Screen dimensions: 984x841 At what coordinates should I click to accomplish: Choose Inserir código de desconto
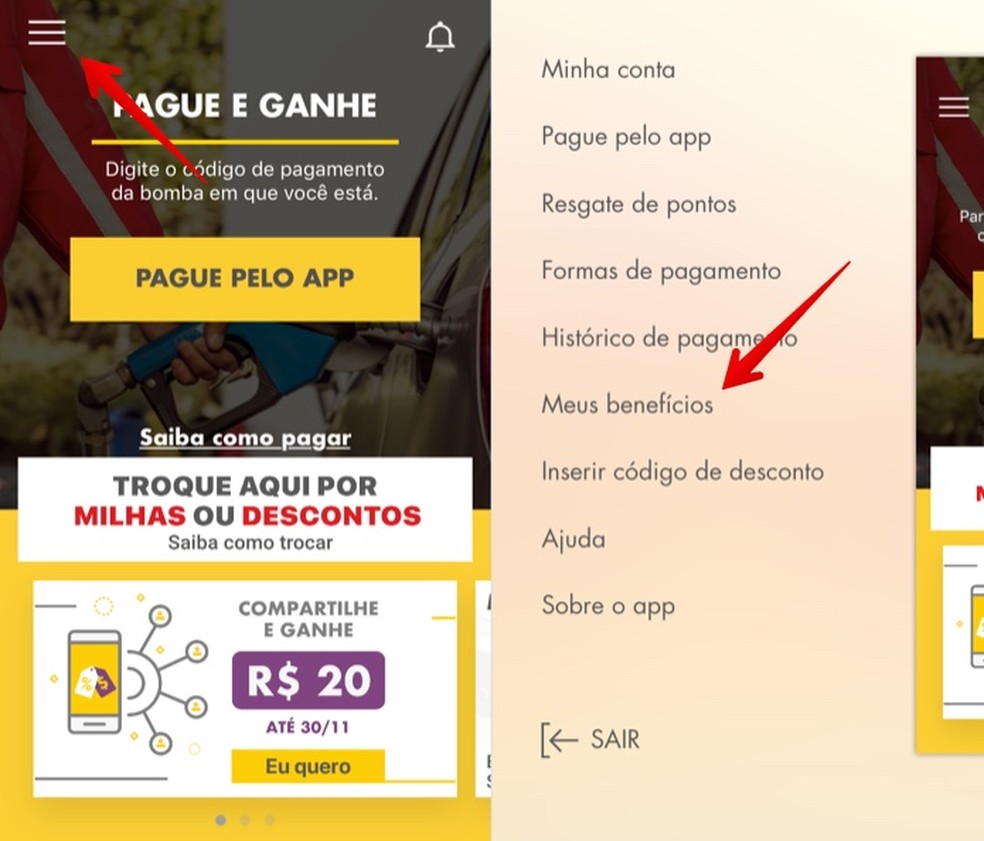682,471
